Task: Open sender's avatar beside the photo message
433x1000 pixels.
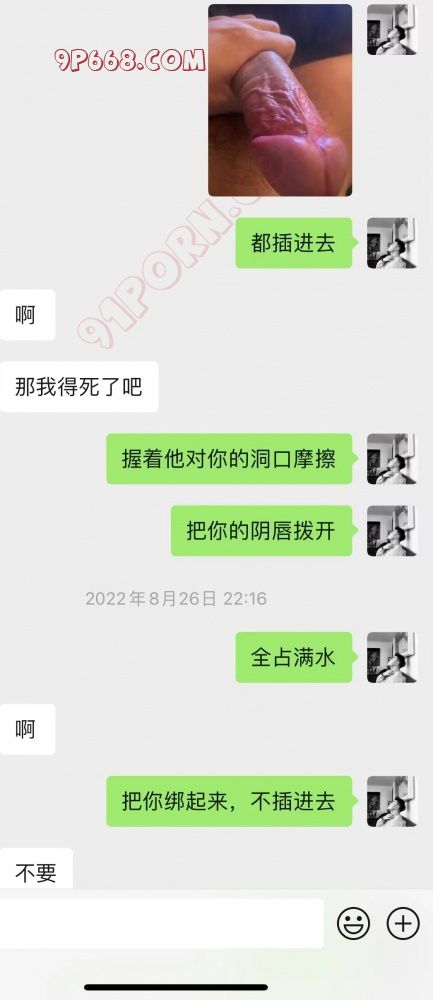Action: click(392, 29)
